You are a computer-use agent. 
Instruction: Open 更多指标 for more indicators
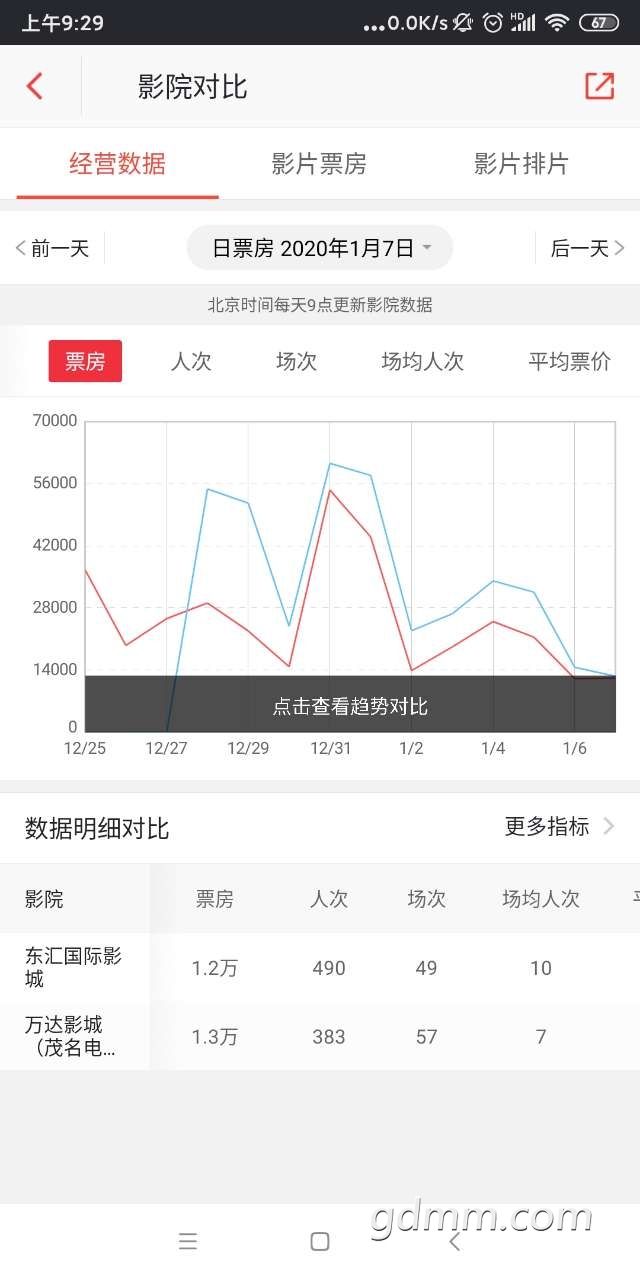pyautogui.click(x=559, y=826)
